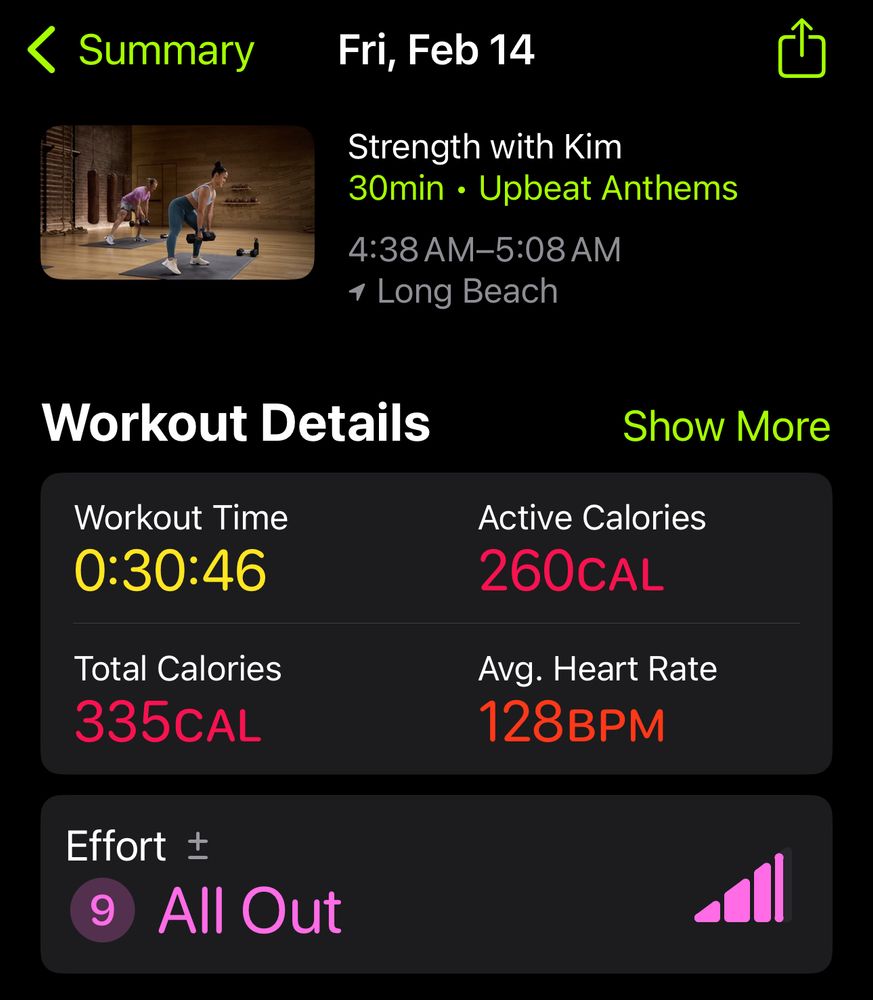Open Show More workout details
Image resolution: width=873 pixels, height=1000 pixels.
727,426
